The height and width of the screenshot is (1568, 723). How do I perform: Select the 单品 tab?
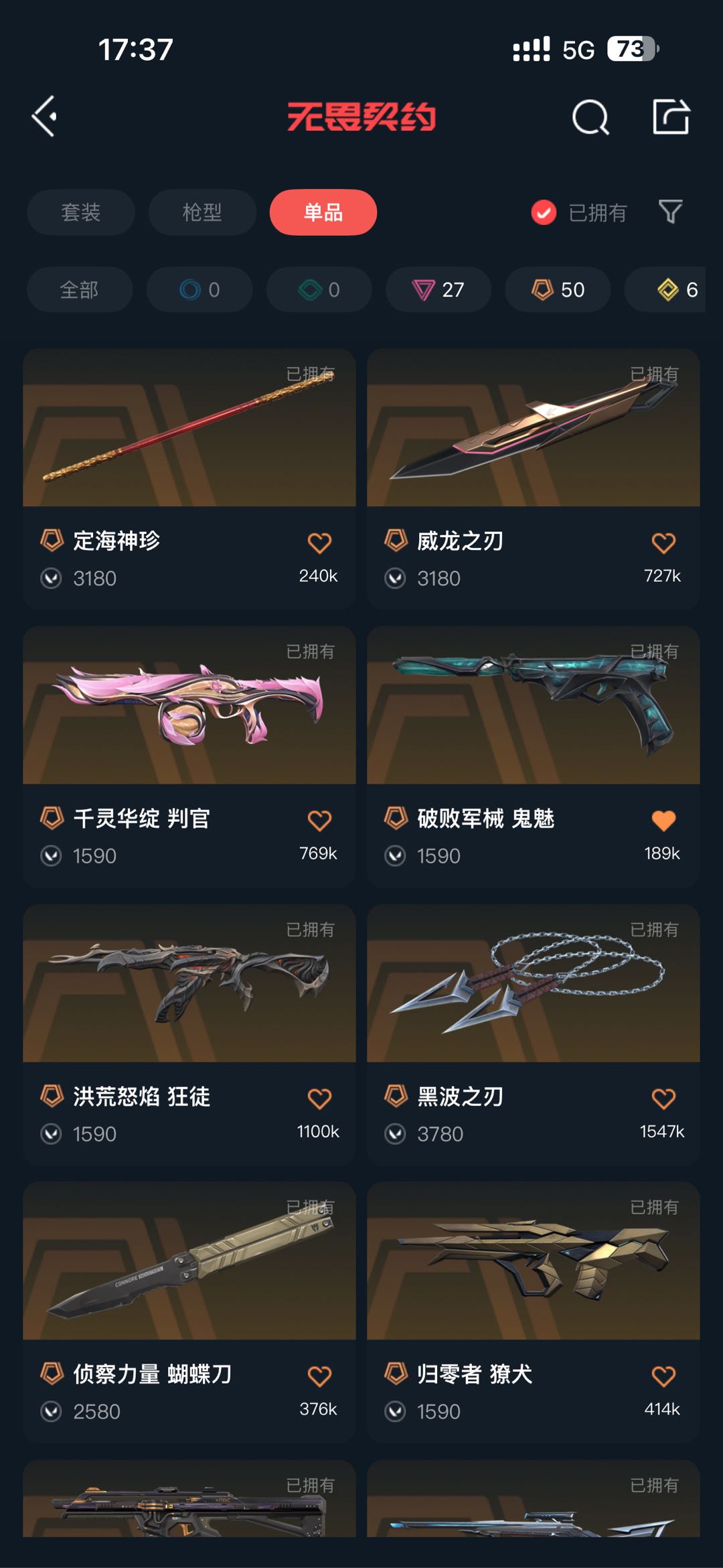click(323, 212)
